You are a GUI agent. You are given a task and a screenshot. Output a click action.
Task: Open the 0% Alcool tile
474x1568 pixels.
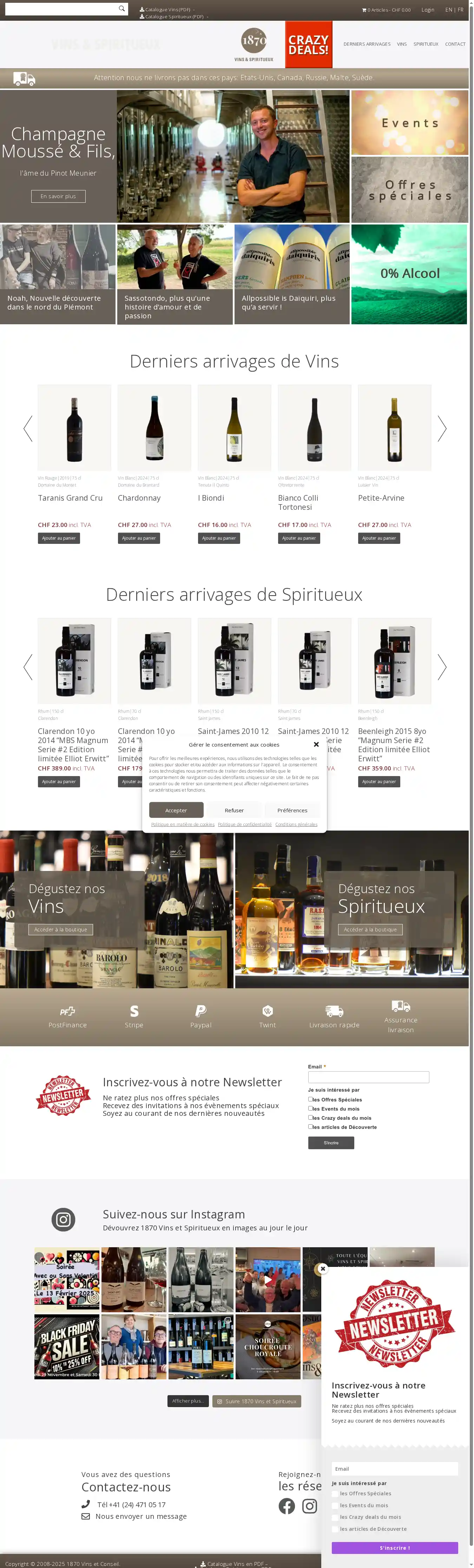(409, 274)
